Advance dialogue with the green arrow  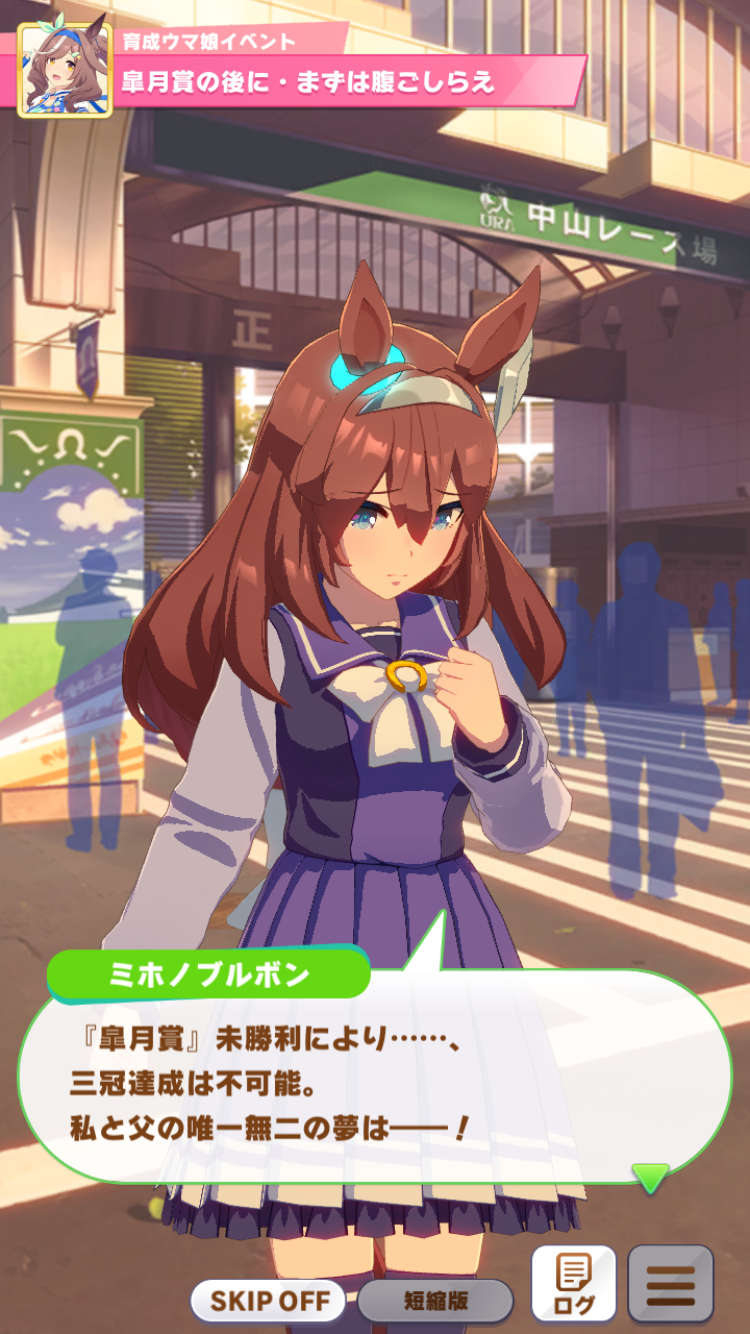[x=650, y=1177]
